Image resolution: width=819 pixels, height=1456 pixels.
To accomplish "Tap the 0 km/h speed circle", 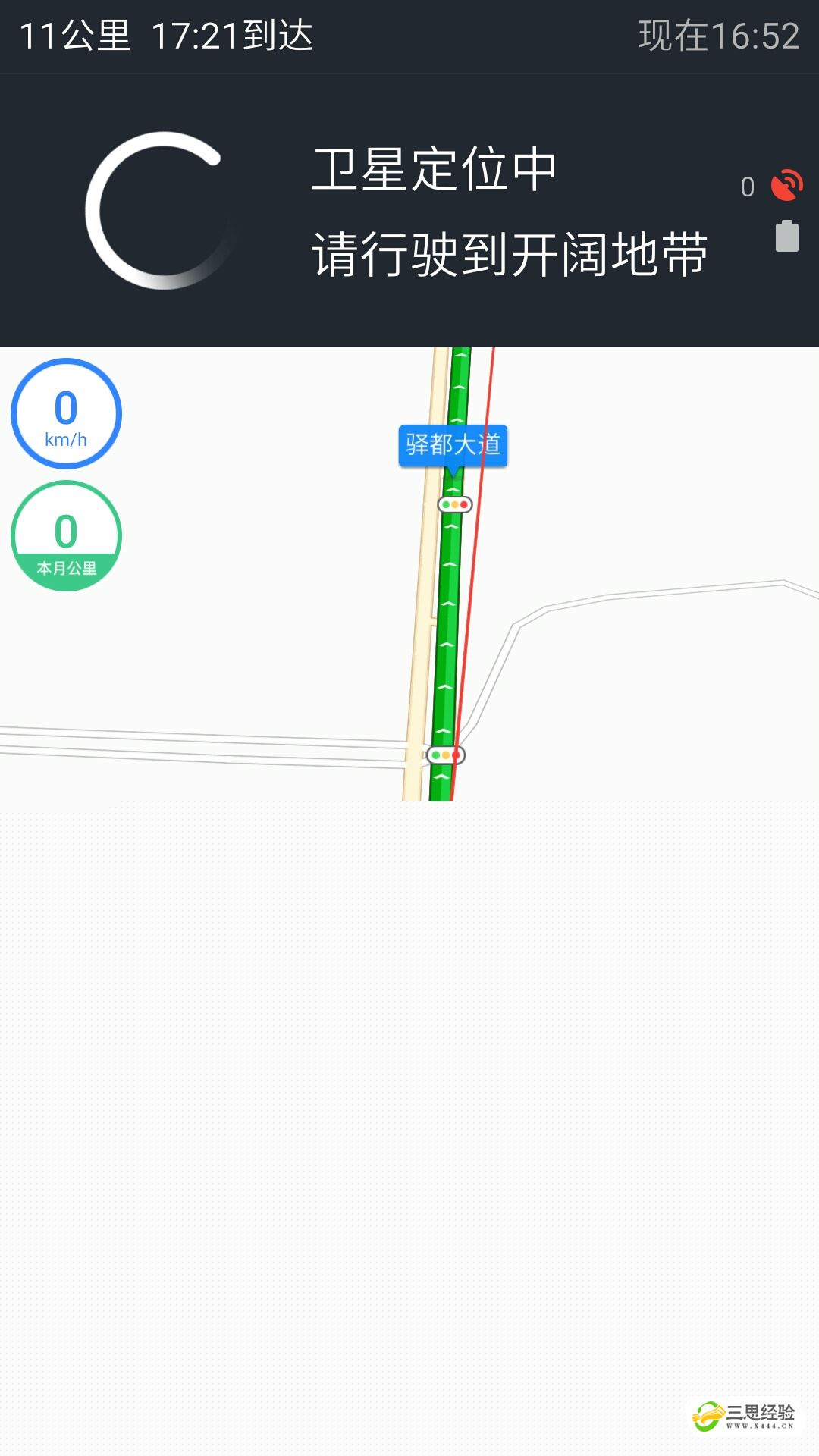I will coord(66,414).
